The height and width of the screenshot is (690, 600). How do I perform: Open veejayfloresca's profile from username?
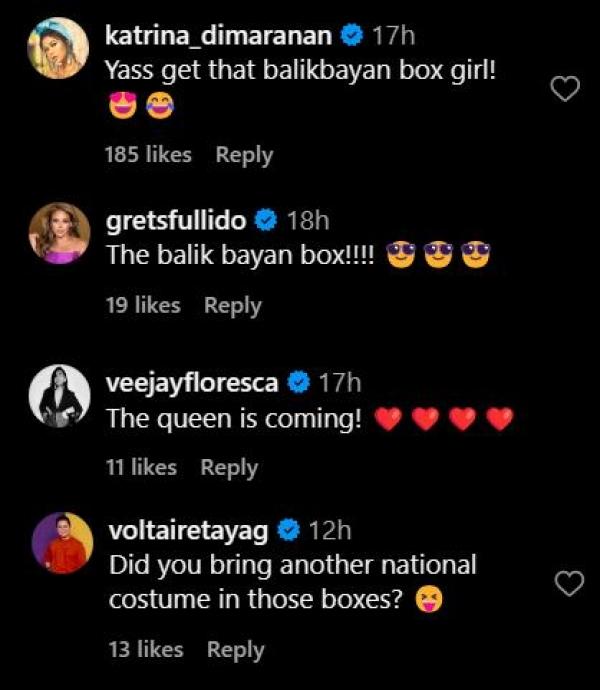192,382
